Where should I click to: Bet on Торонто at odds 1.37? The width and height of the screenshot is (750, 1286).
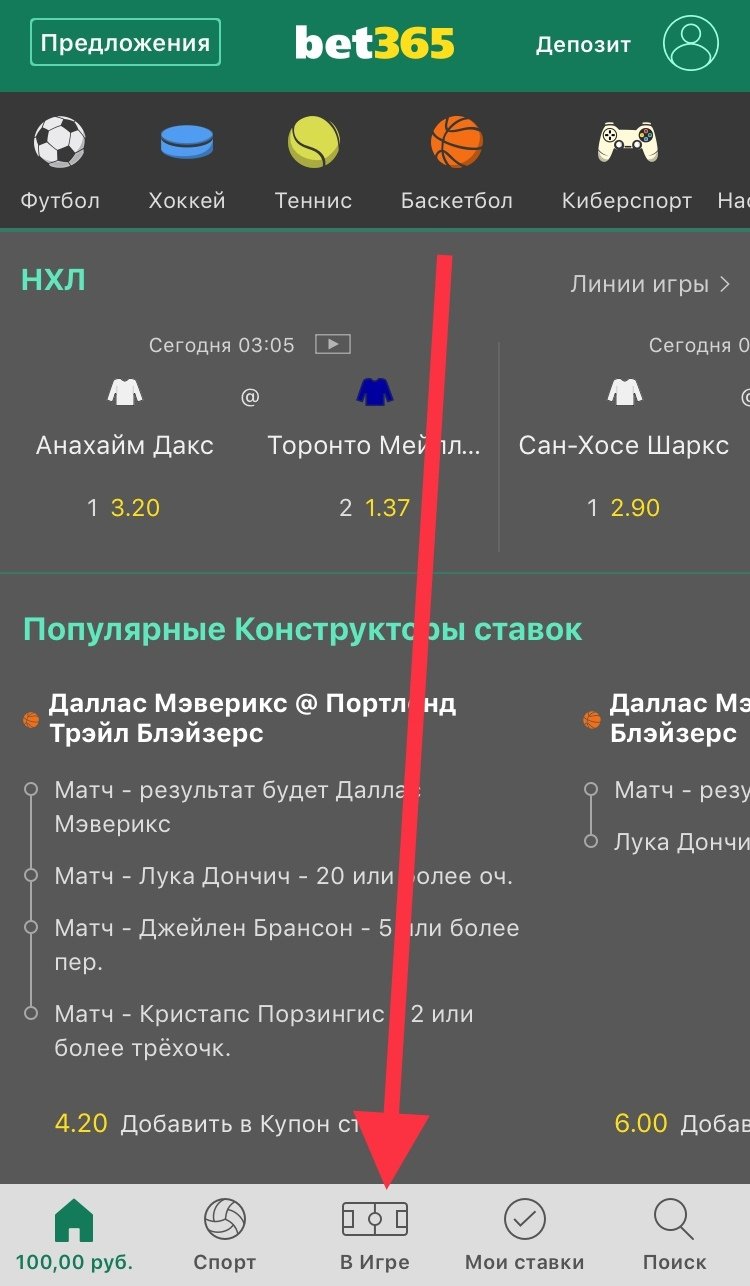(375, 508)
